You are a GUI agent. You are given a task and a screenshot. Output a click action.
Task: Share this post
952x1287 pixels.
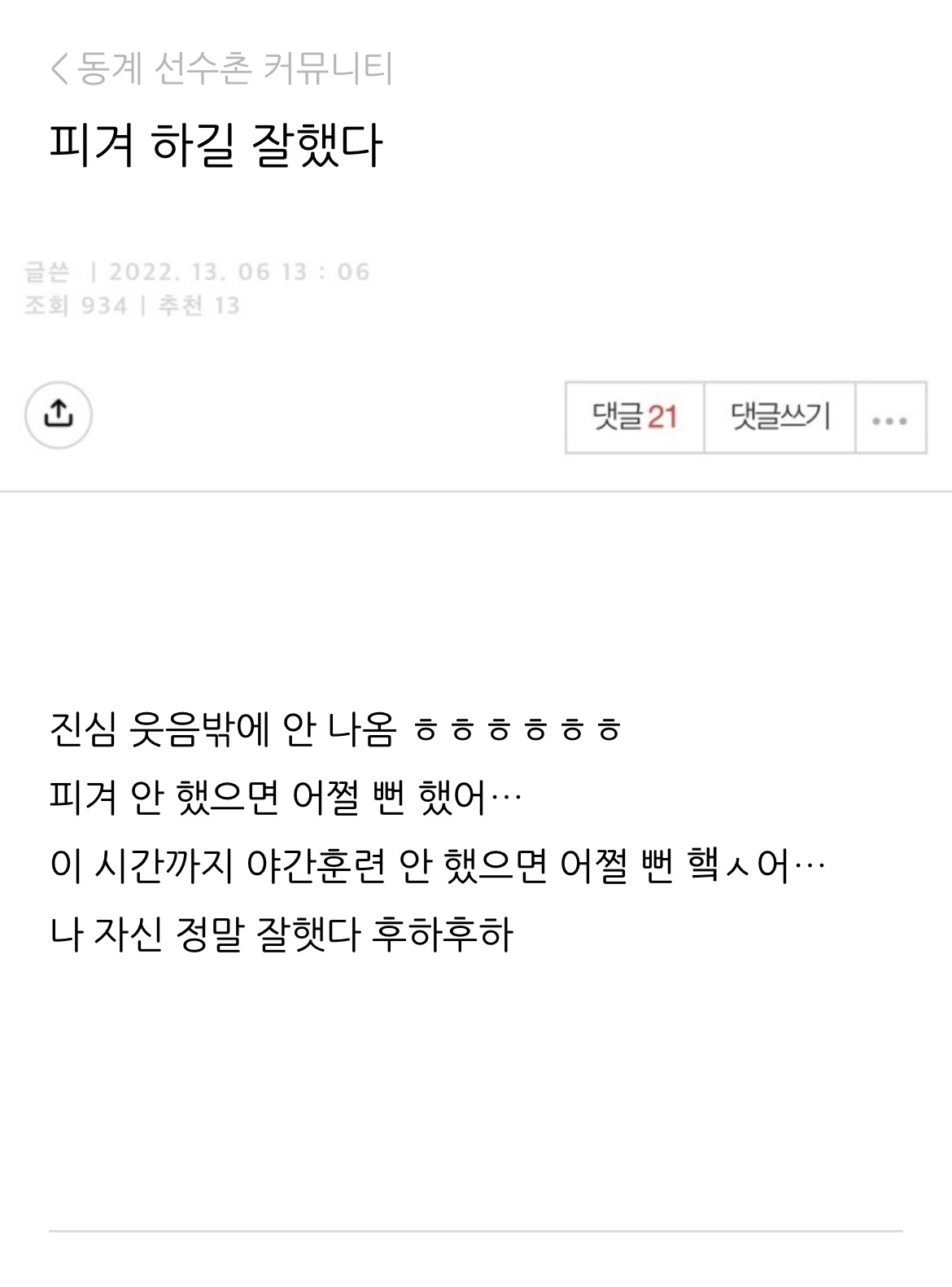point(58,415)
